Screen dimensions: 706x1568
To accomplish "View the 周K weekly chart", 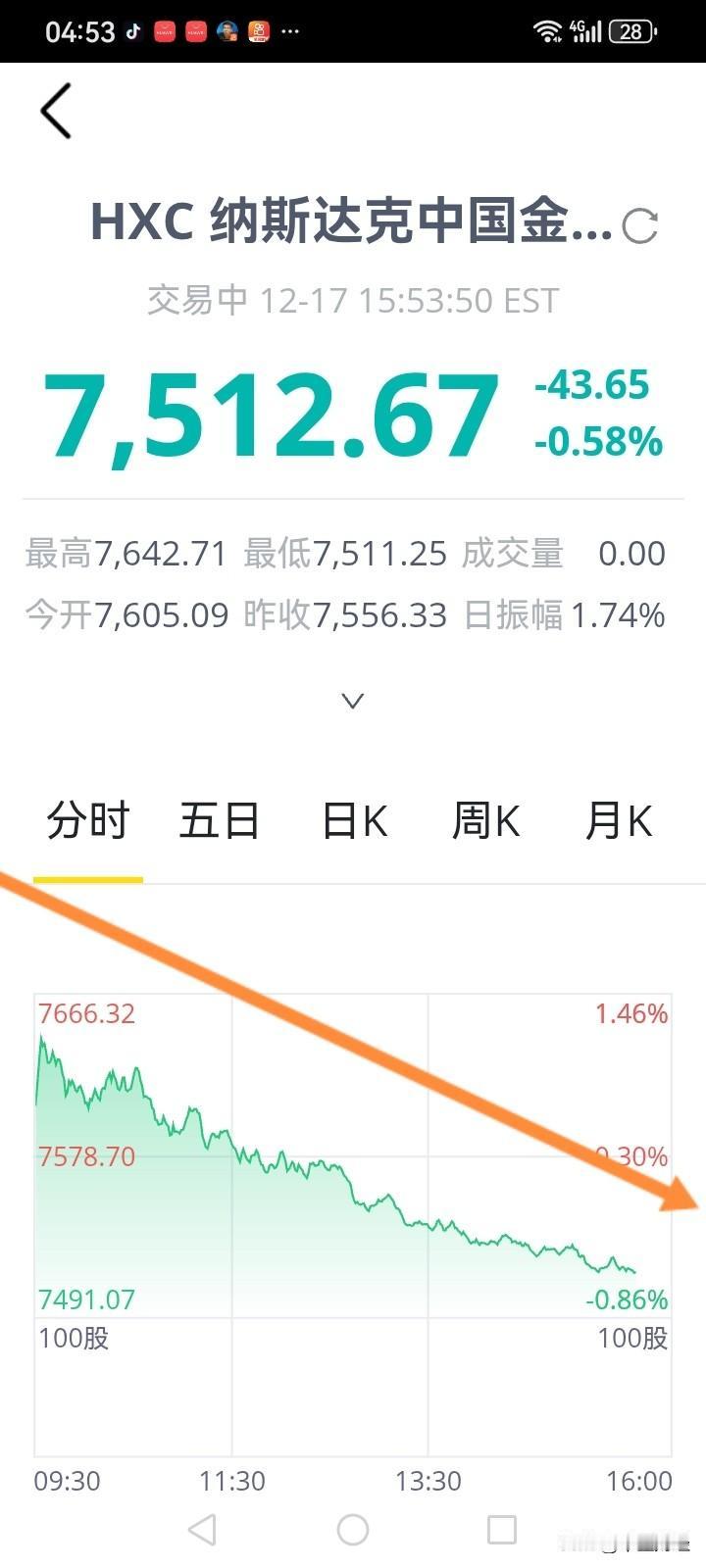I will 485,821.
